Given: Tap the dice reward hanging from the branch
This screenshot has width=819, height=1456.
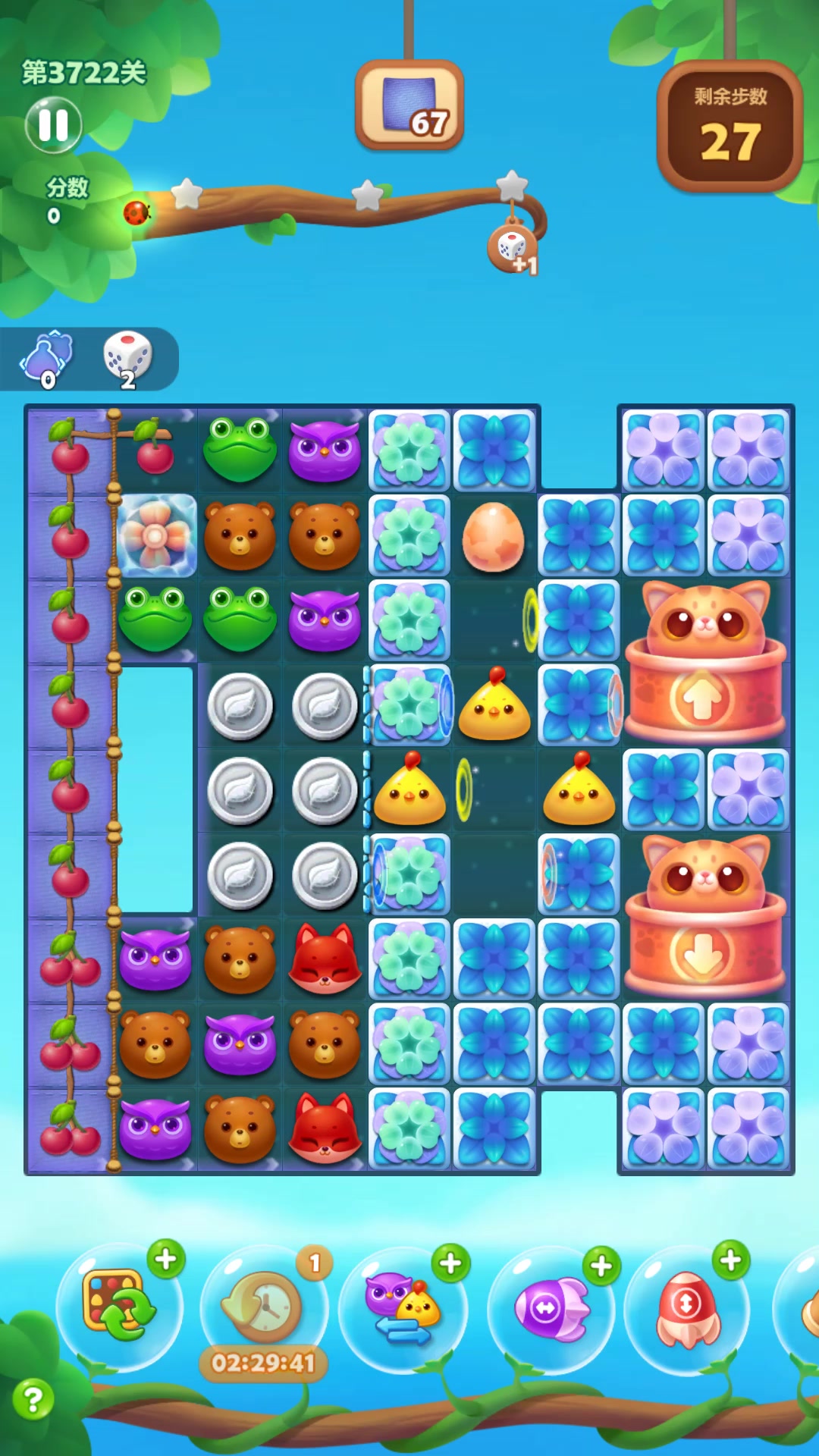Looking at the screenshot, I should click(512, 247).
